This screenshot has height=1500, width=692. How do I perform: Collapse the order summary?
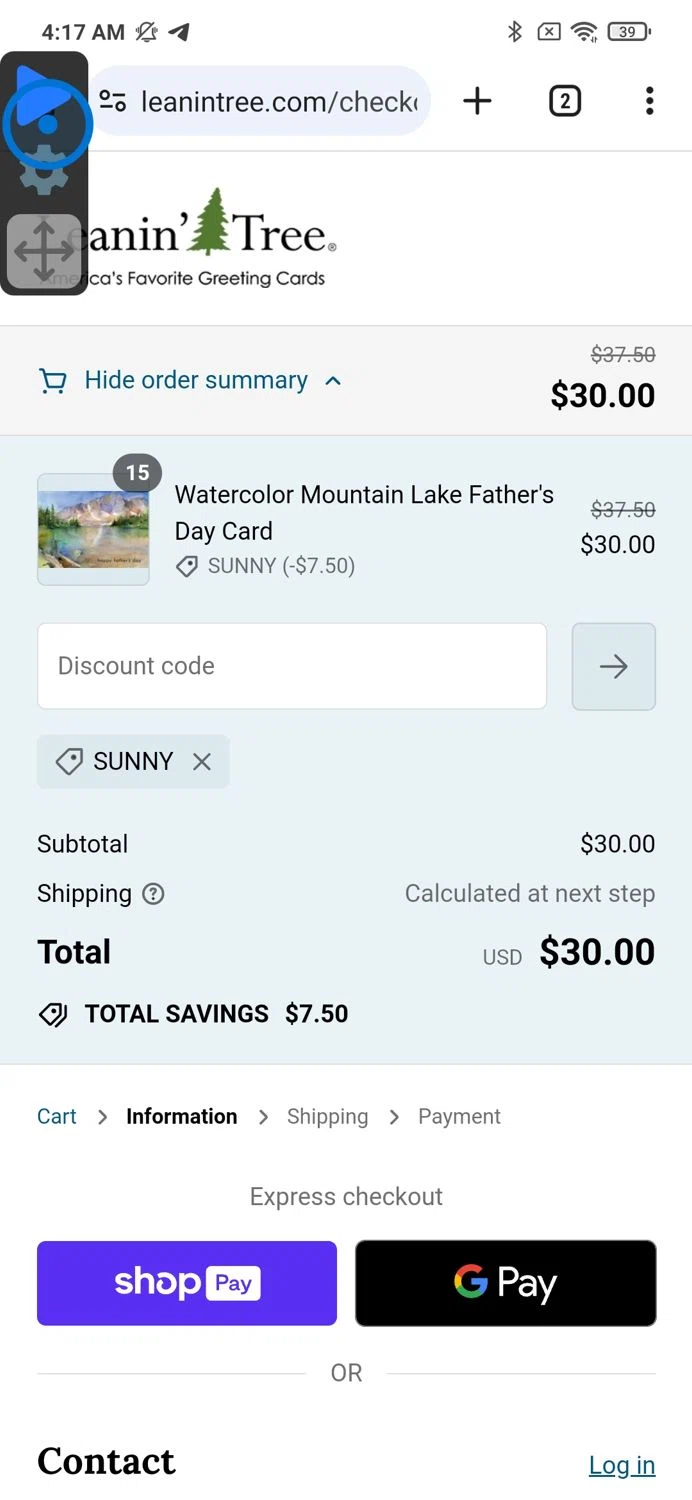195,381
